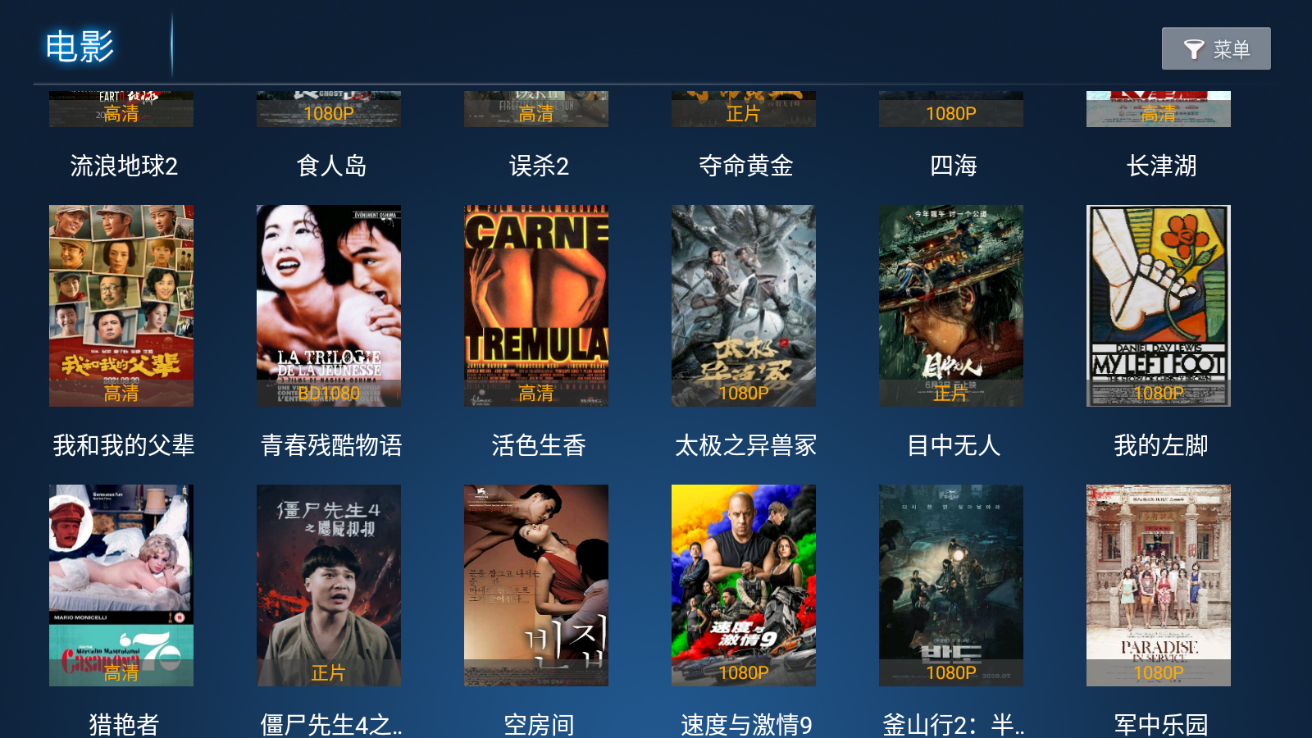Image resolution: width=1312 pixels, height=738 pixels.
Task: Open 误杀2 movie tile
Action: 536,112
